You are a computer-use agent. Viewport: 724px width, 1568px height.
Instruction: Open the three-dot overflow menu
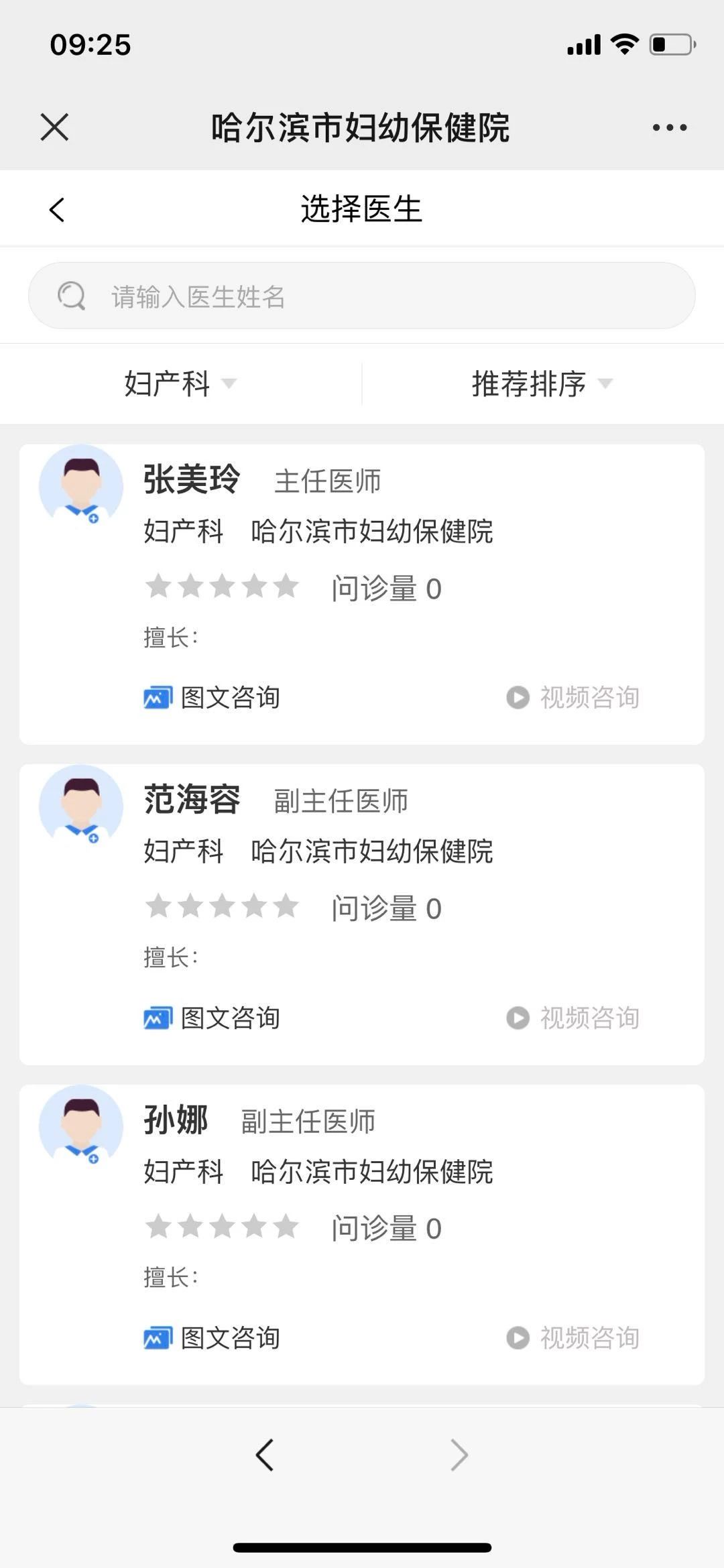click(669, 127)
